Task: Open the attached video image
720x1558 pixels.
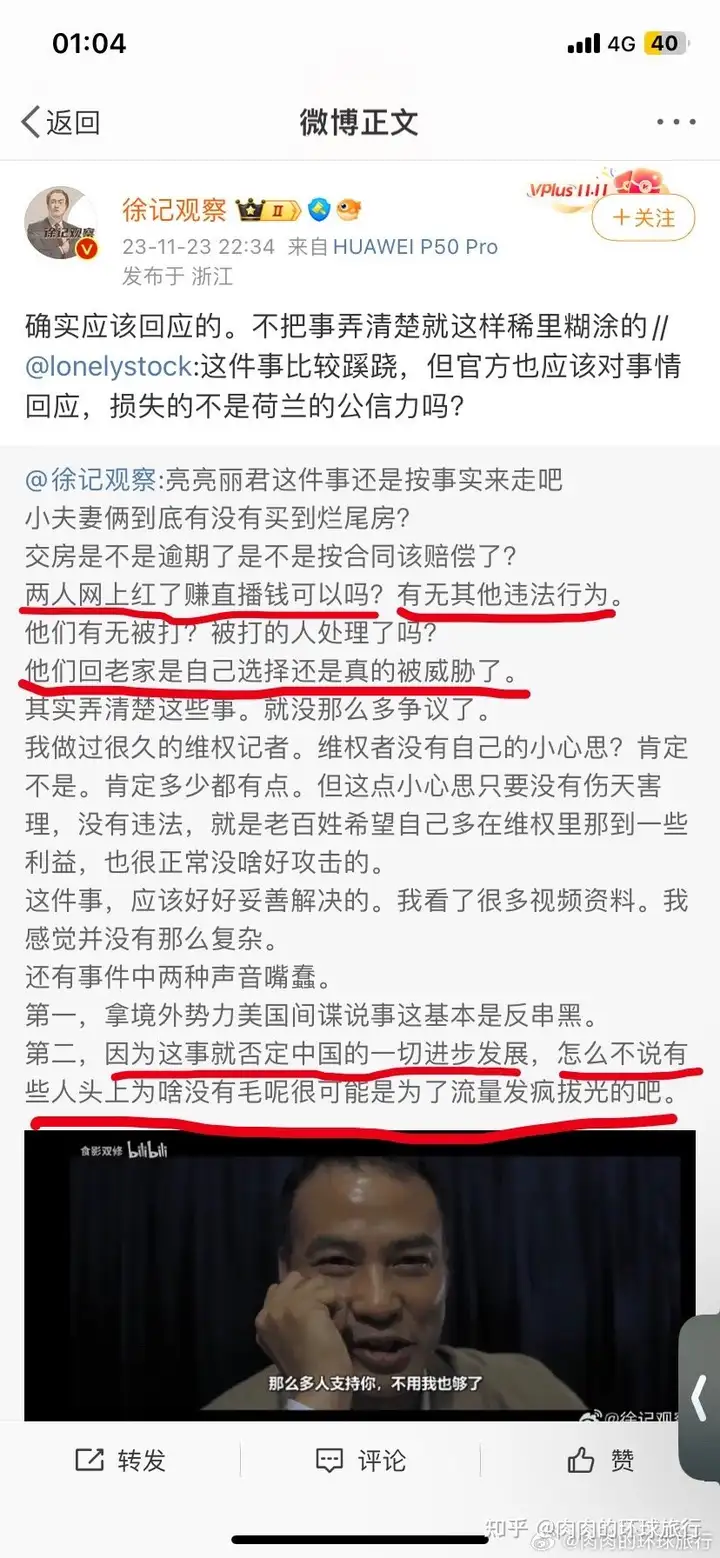Action: (359, 1275)
